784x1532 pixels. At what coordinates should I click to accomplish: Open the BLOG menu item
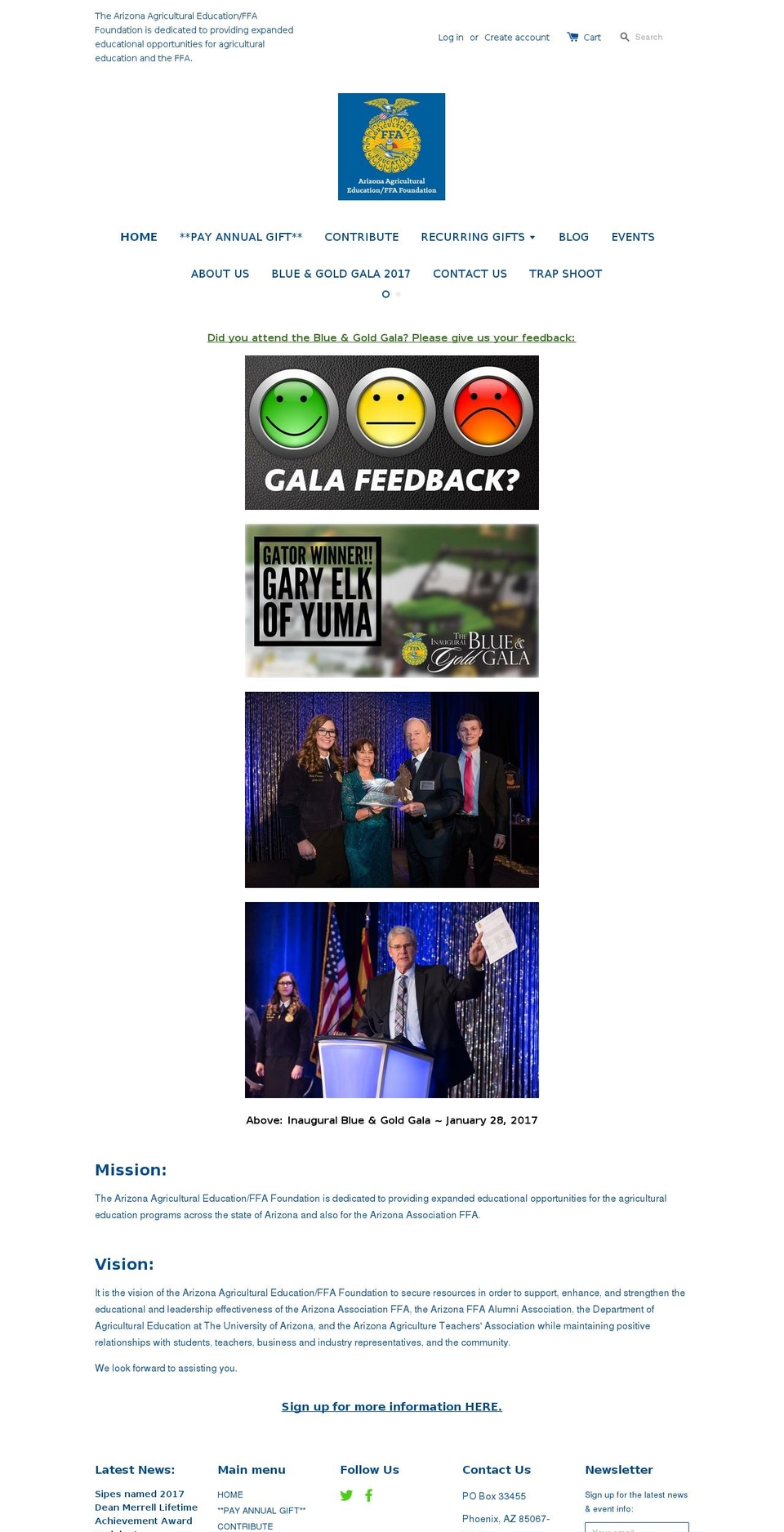[573, 237]
